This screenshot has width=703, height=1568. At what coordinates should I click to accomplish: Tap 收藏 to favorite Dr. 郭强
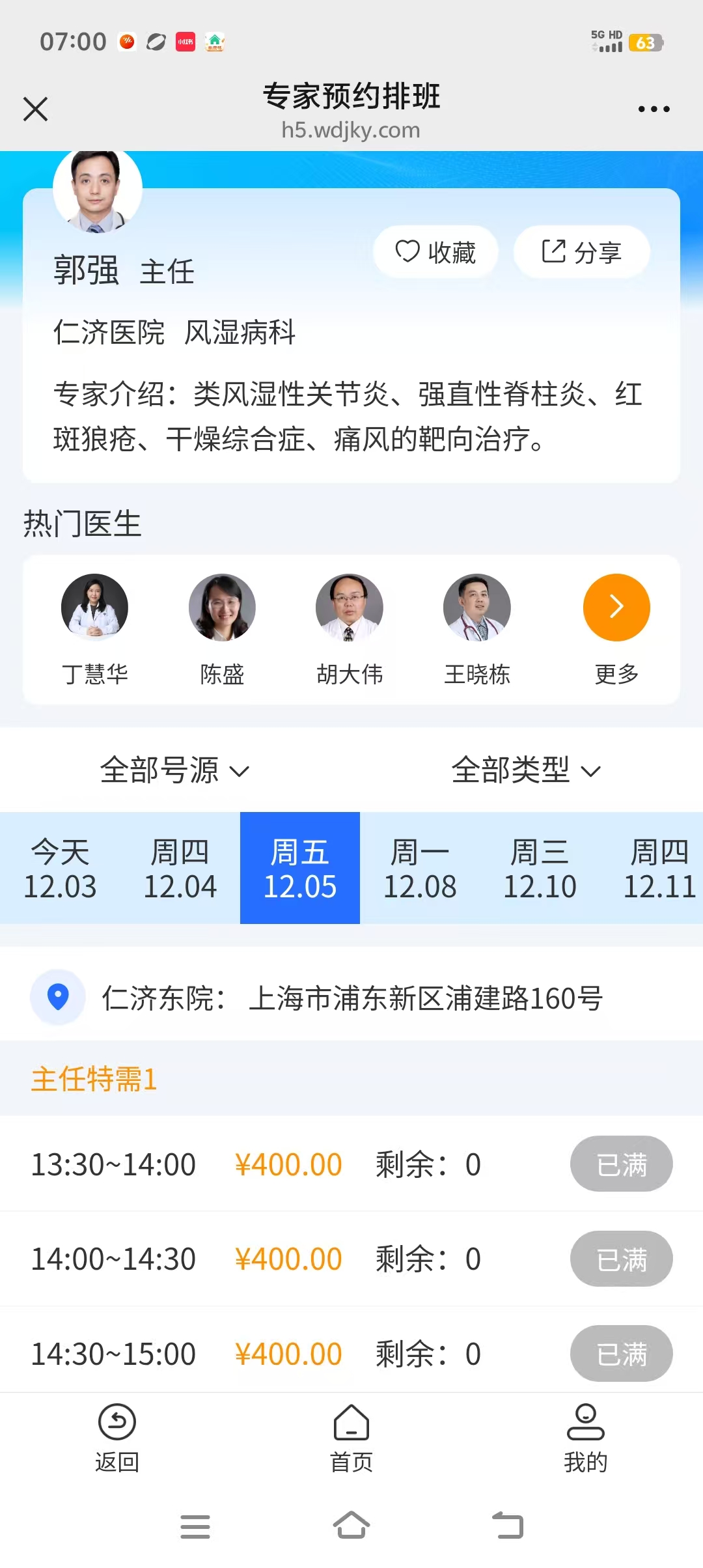(x=435, y=252)
